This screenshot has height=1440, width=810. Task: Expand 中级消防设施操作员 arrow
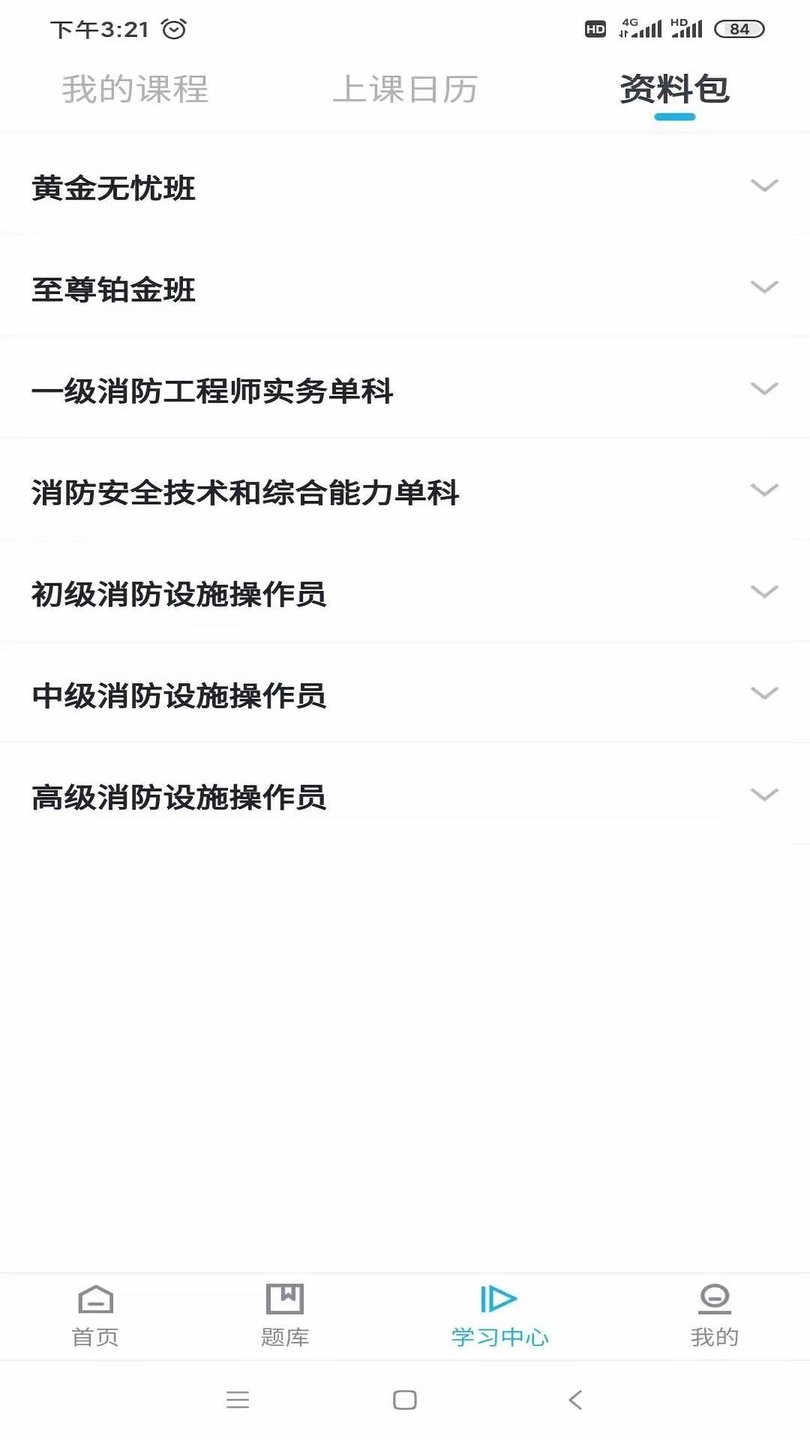point(766,692)
